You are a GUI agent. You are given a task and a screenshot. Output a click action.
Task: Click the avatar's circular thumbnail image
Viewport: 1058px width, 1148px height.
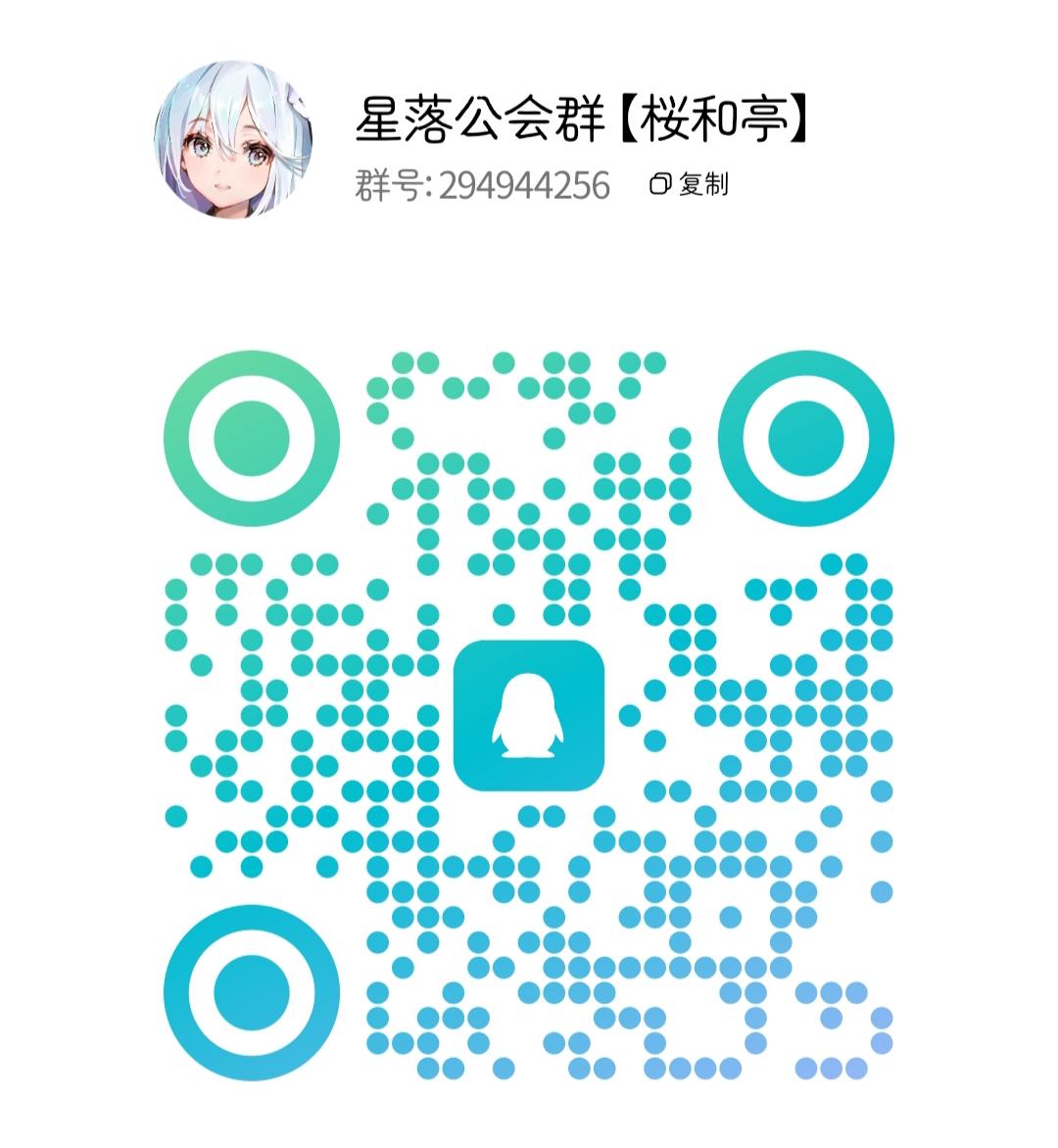pos(235,137)
